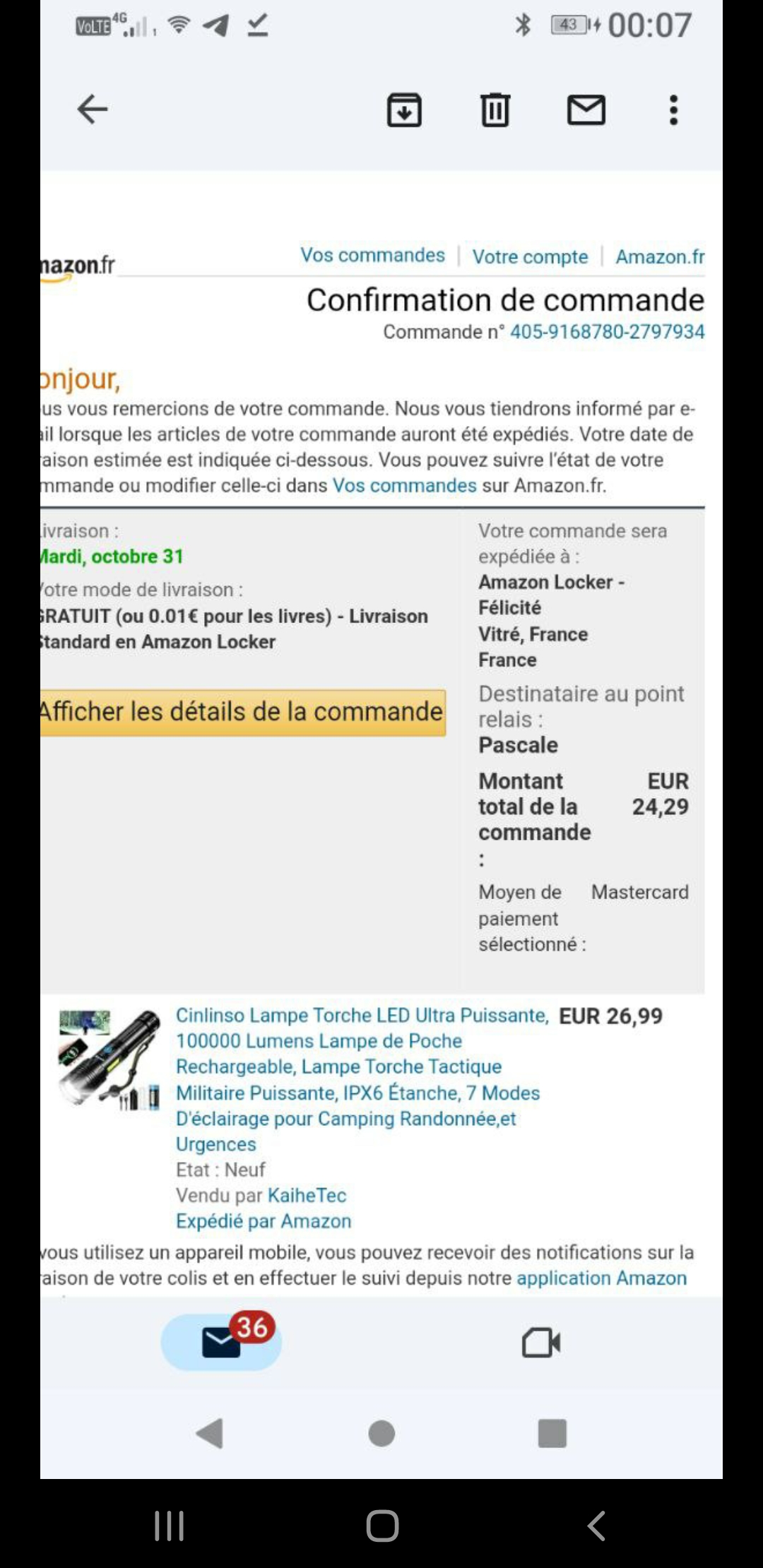Viewport: 763px width, 1568px height.
Task: Archive this email
Action: (x=404, y=110)
